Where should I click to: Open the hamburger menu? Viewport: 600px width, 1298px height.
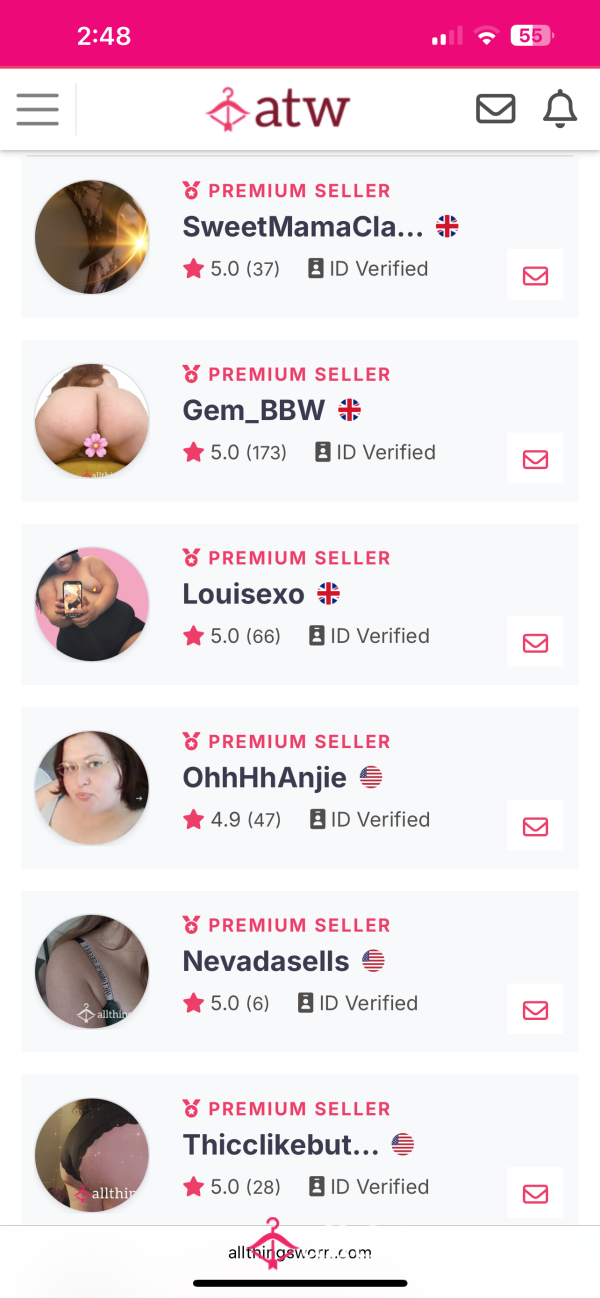click(37, 109)
